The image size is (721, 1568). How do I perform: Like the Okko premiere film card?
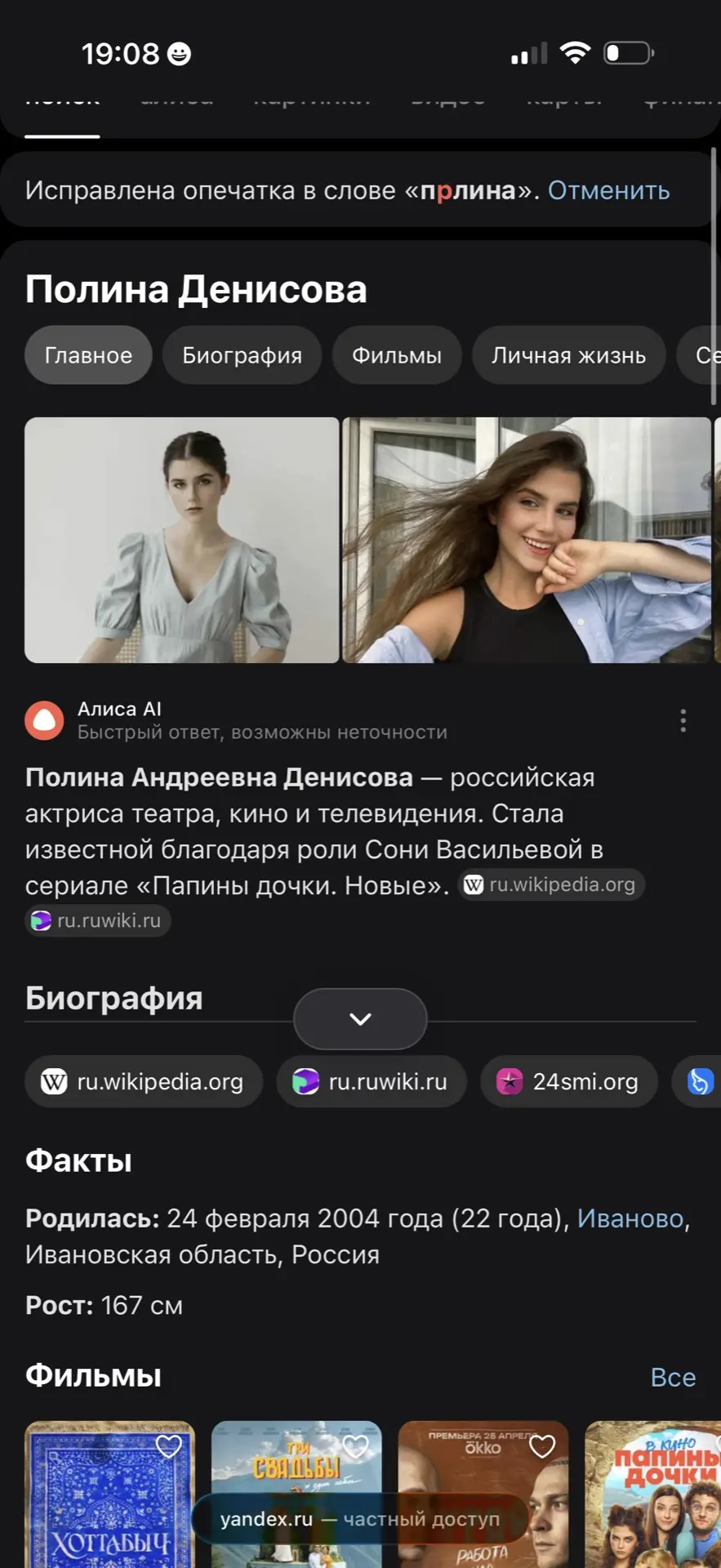tap(542, 1446)
